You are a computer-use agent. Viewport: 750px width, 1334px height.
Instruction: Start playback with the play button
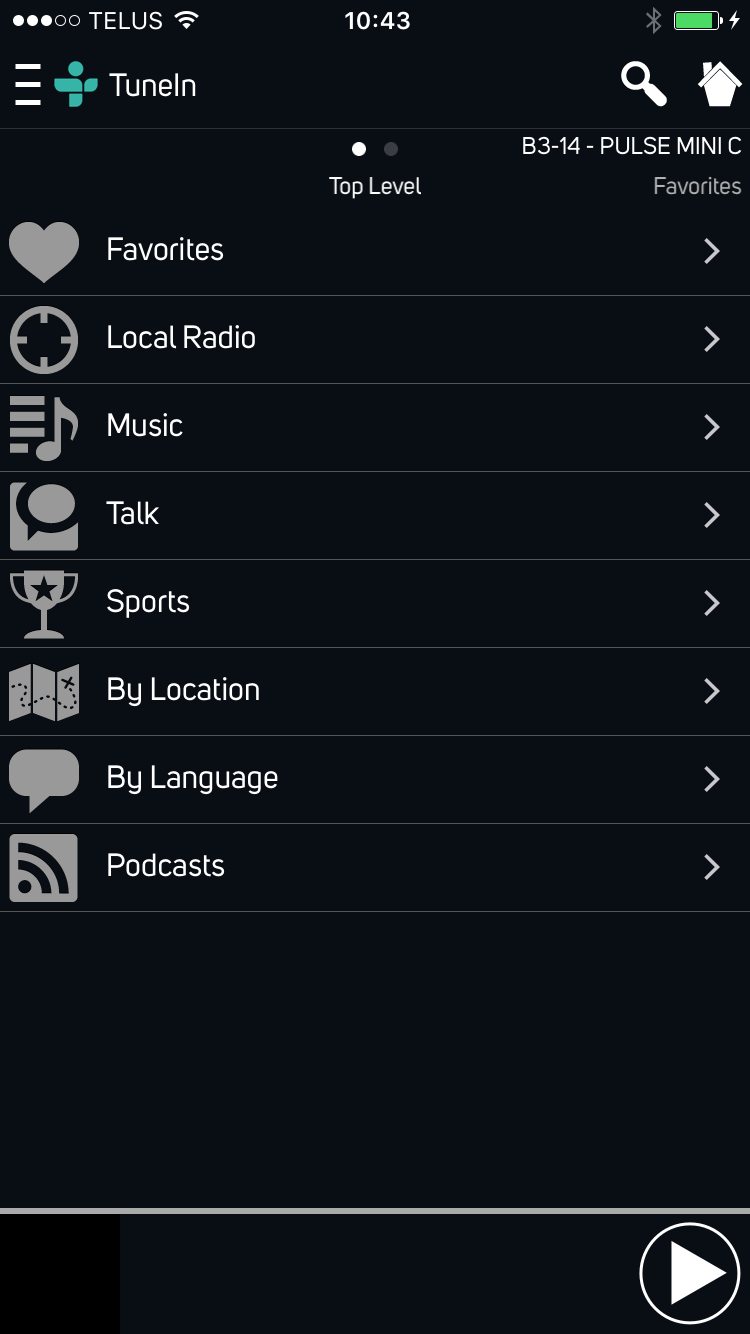(689, 1273)
